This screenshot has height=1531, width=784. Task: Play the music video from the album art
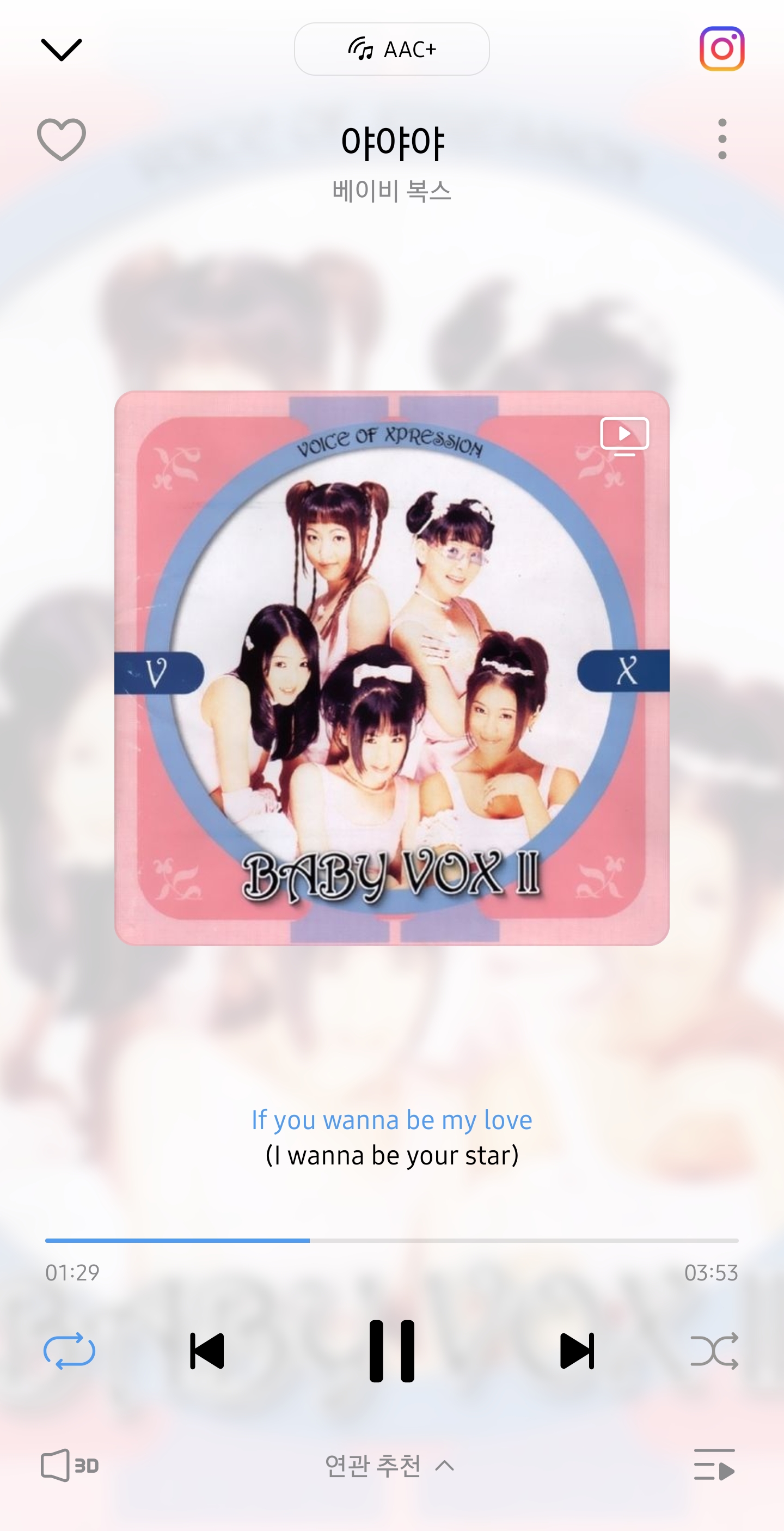[624, 436]
